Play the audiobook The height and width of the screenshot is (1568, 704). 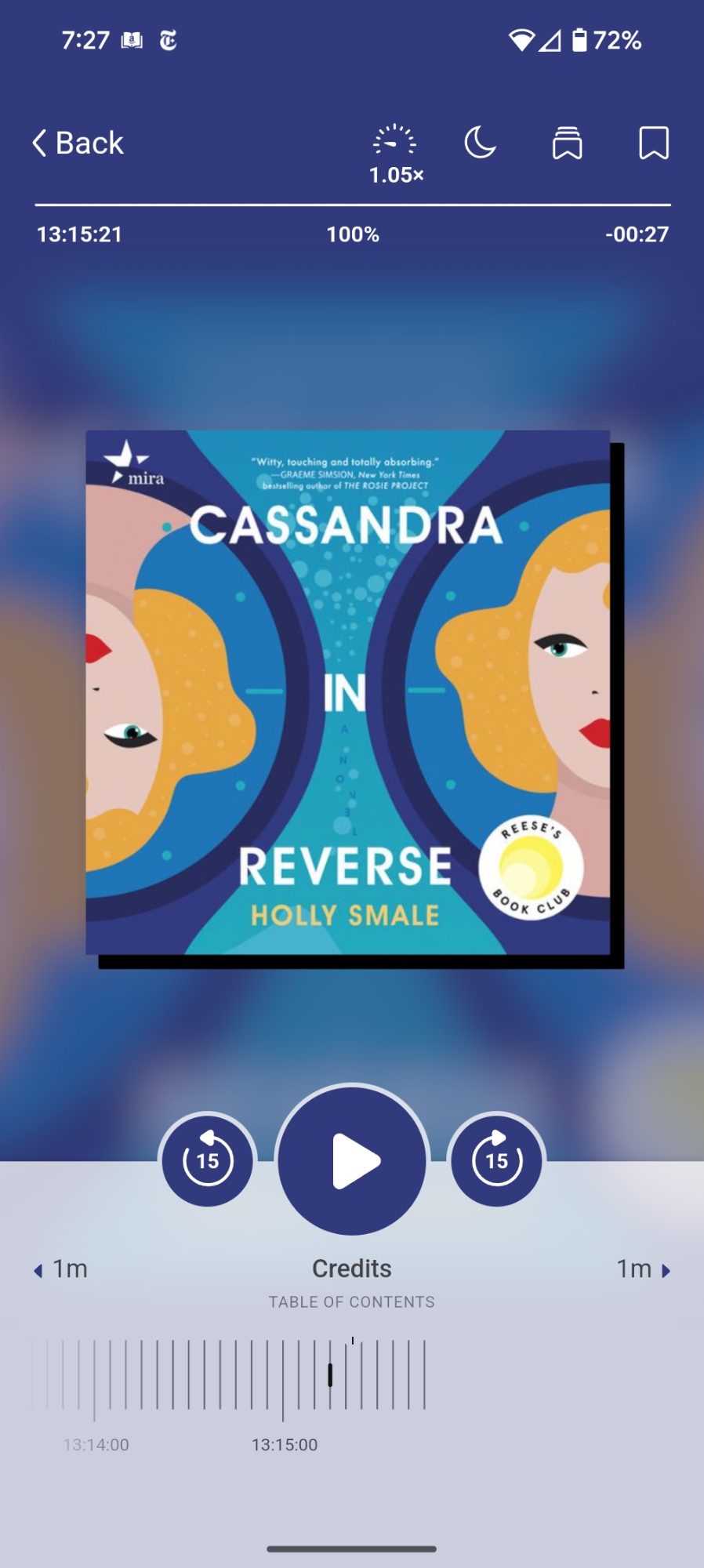[352, 1160]
